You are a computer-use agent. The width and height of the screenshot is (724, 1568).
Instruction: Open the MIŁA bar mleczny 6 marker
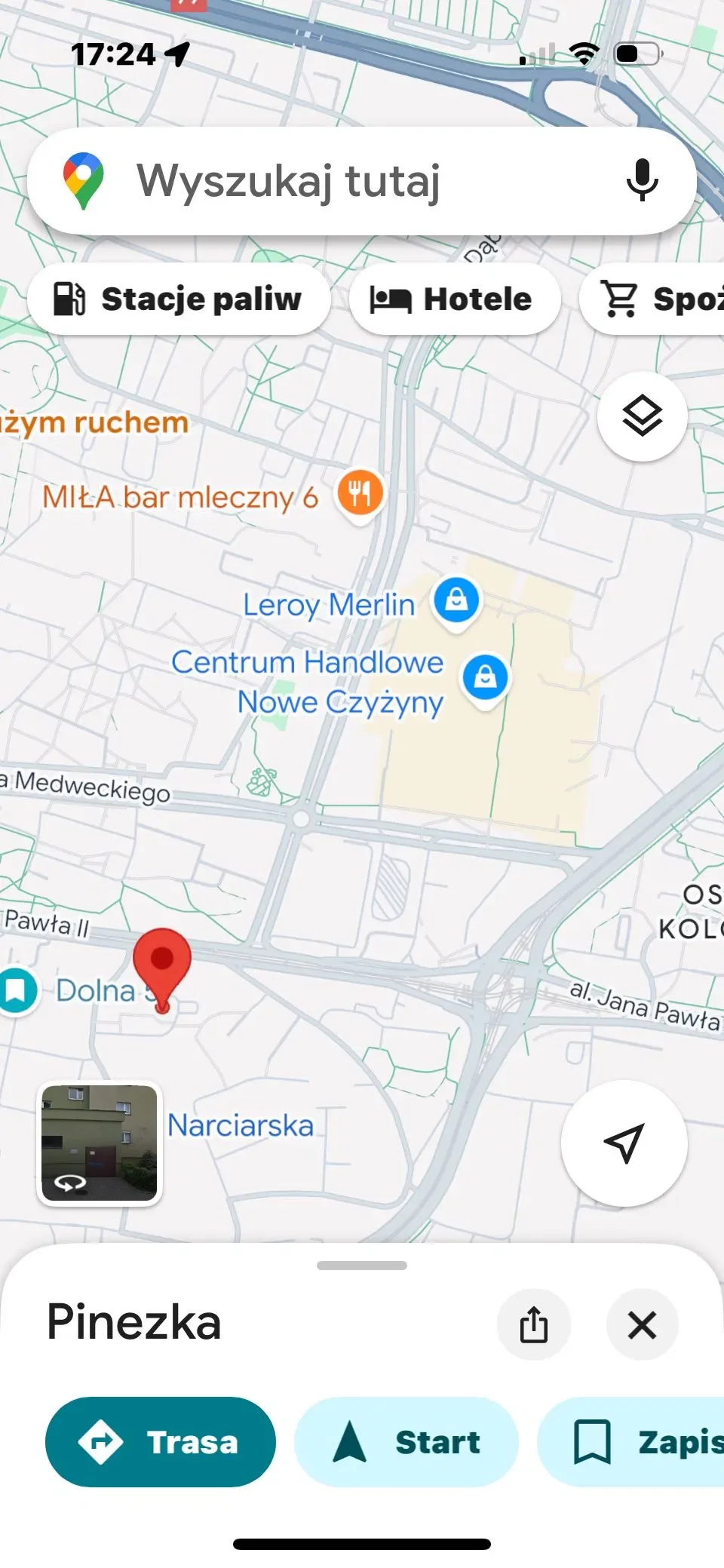[x=360, y=495]
